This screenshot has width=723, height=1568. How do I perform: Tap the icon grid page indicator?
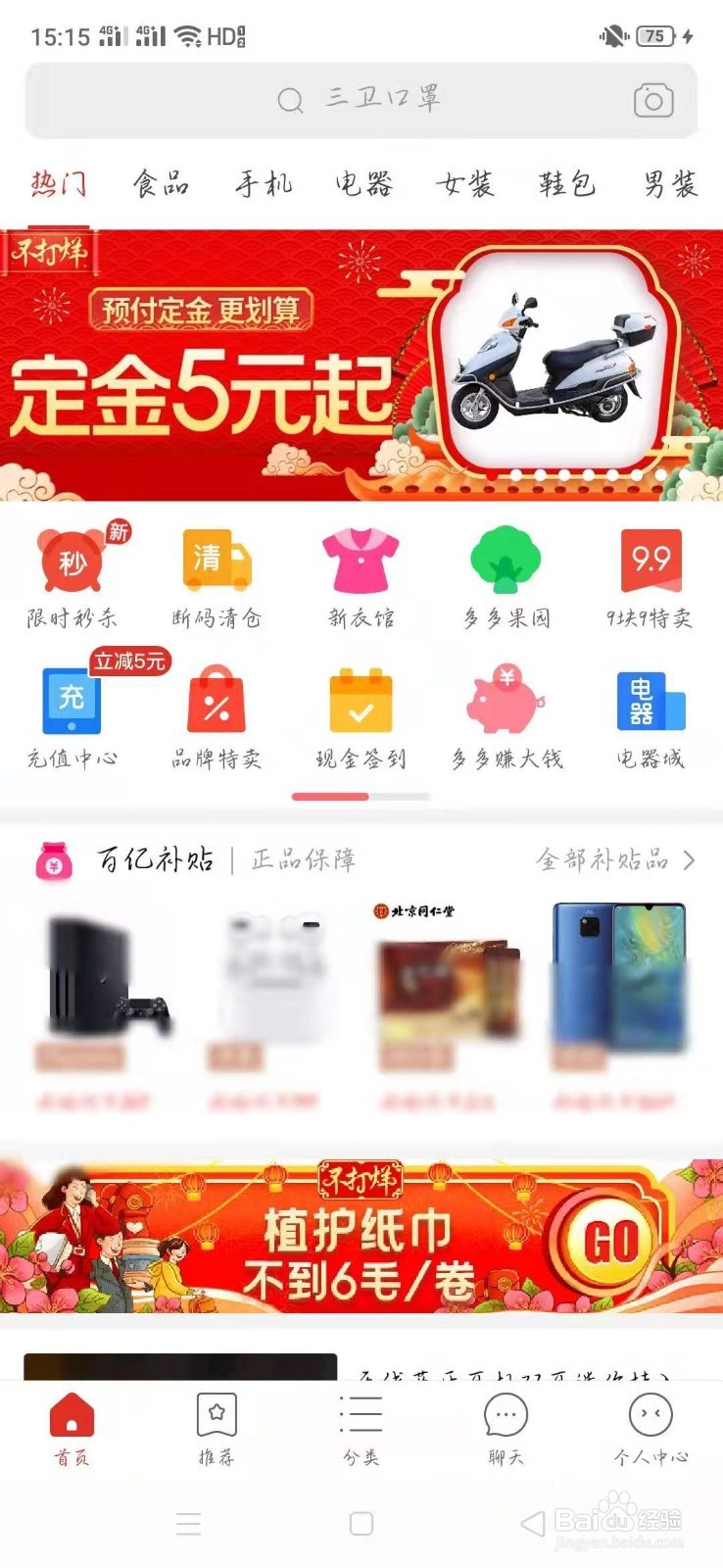pos(361,796)
